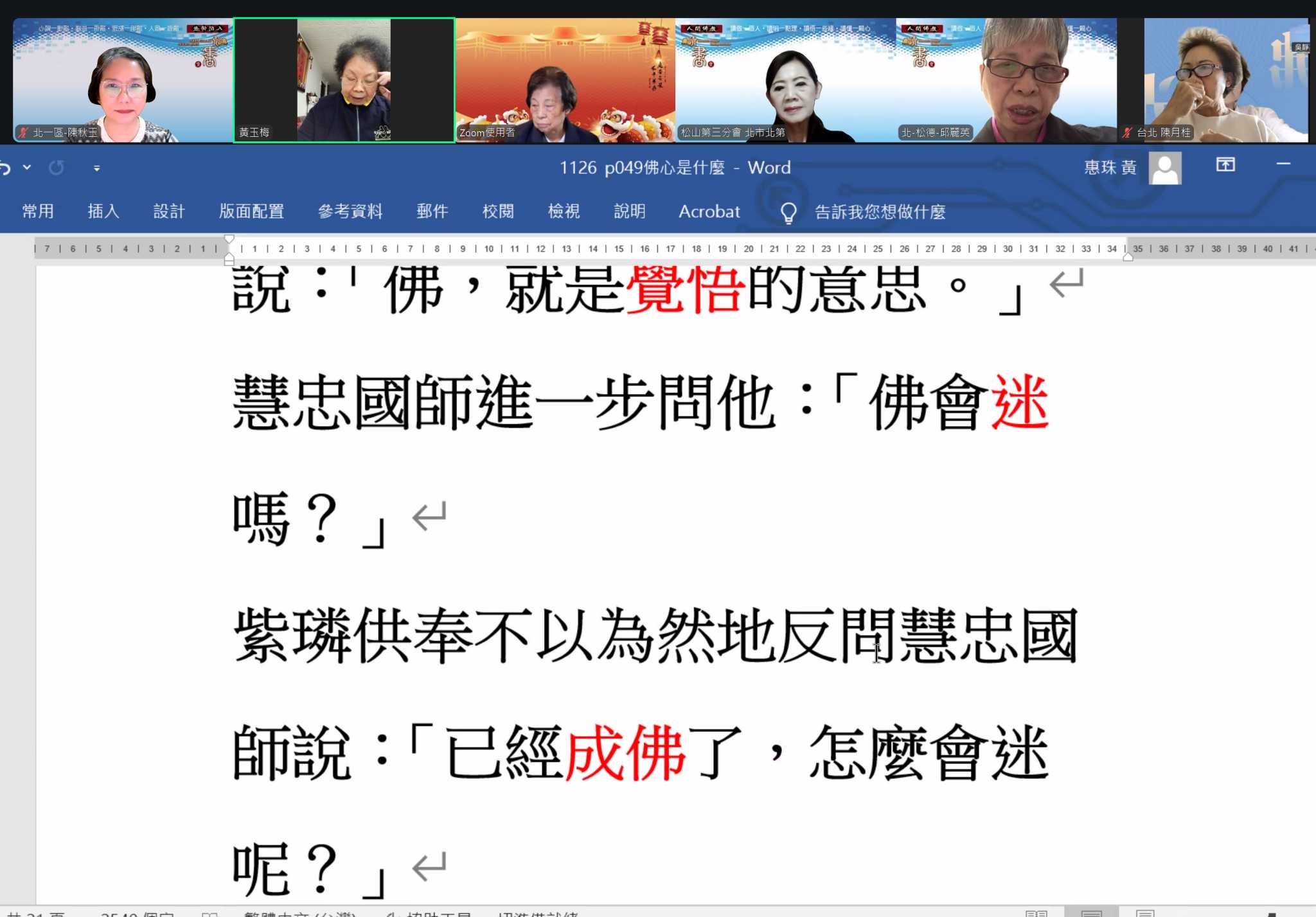Open the 惠珠 黃 account profile
The height and width of the screenshot is (917, 1316).
coord(1132,168)
